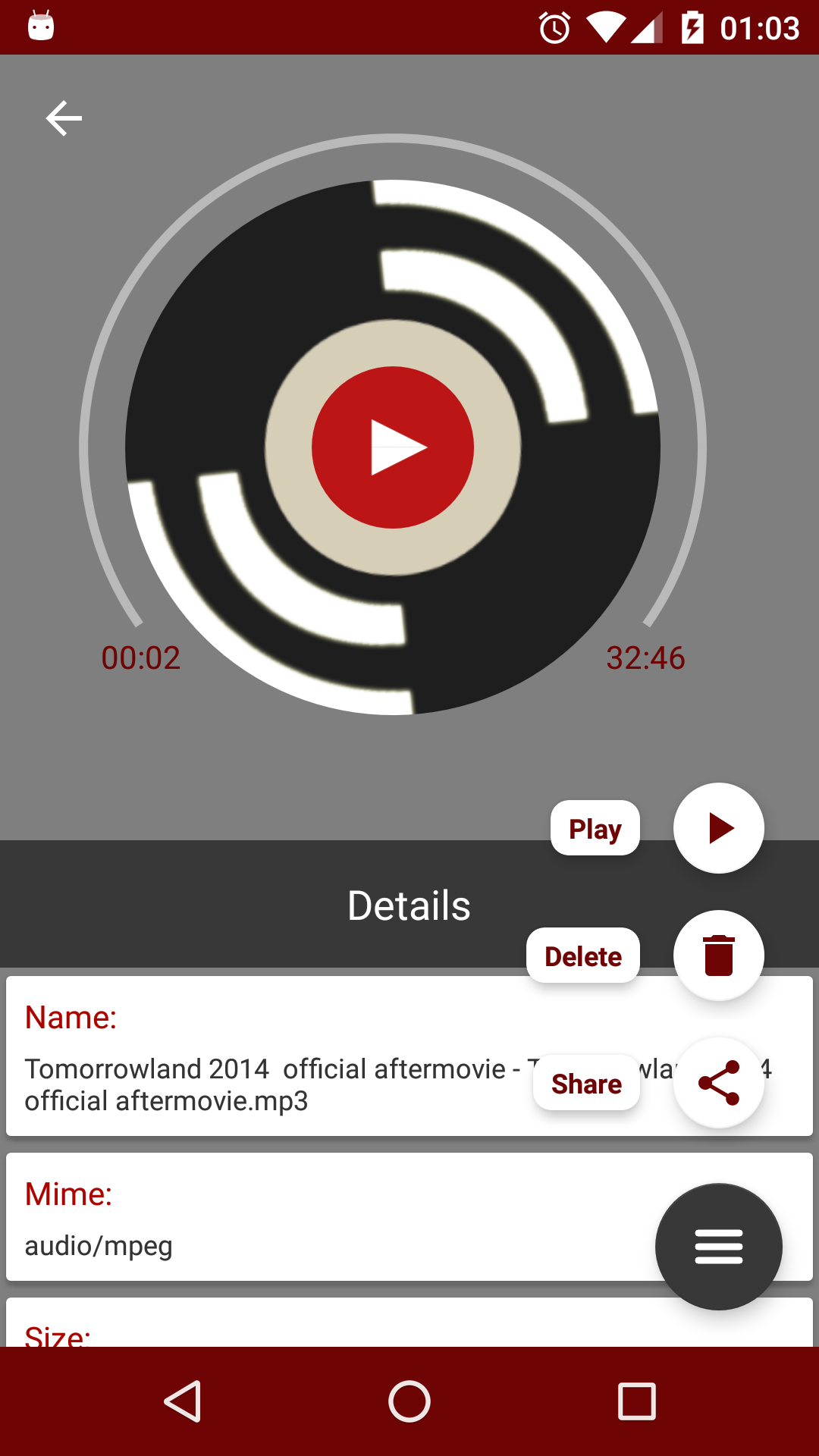The width and height of the screenshot is (819, 1456).
Task: Tap the alarm icon in the status bar
Action: click(x=553, y=27)
